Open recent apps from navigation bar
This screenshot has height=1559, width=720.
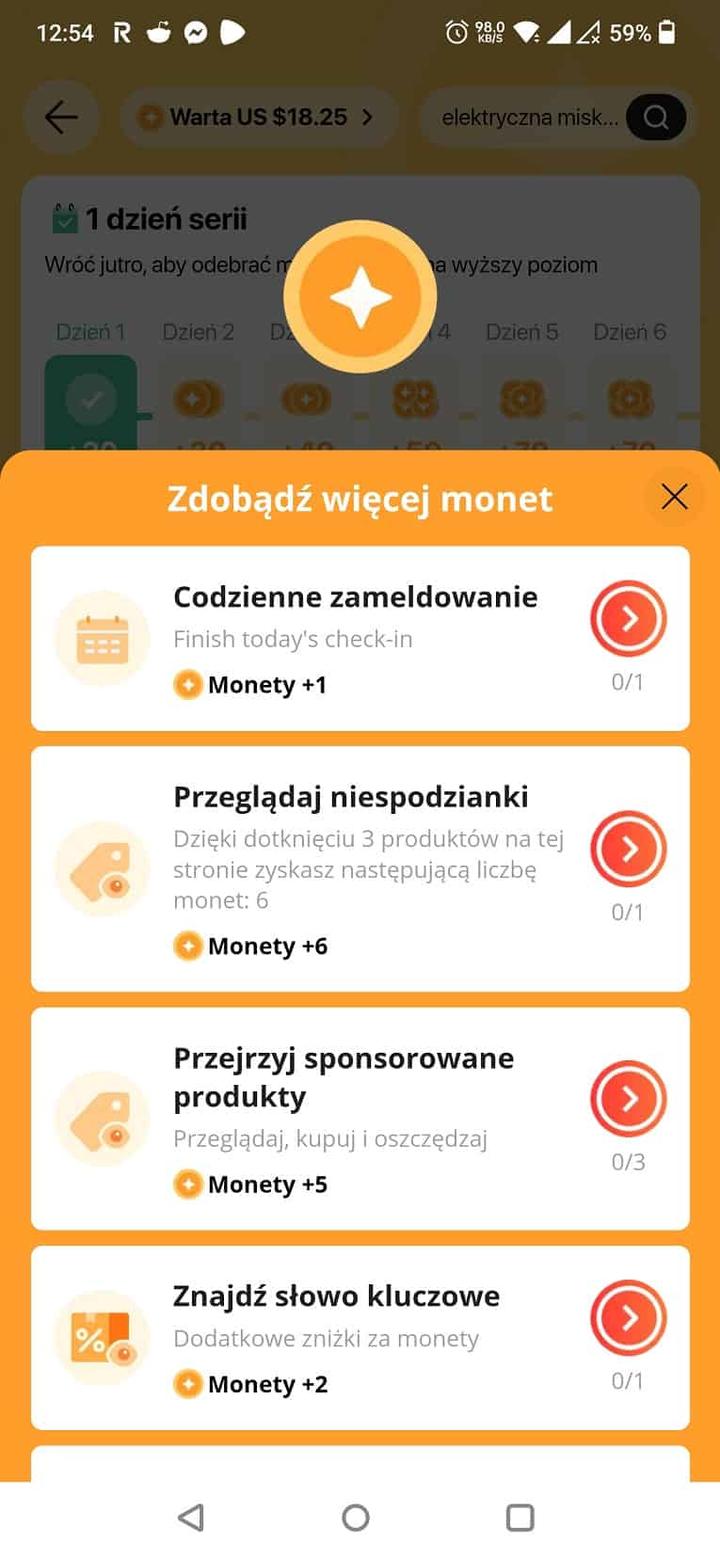point(520,1518)
